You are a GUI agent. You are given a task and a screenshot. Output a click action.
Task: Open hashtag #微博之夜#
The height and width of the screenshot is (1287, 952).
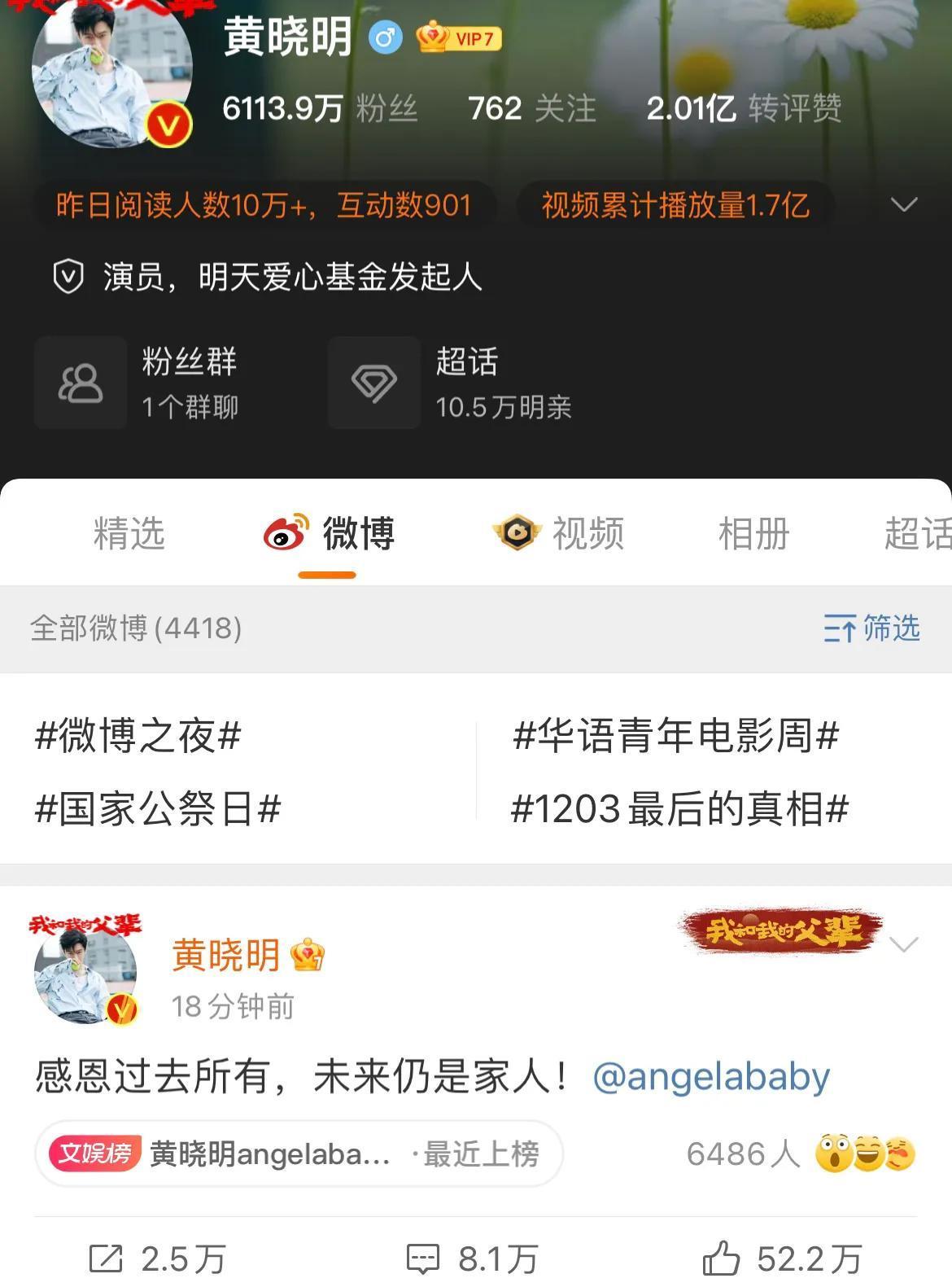[138, 737]
